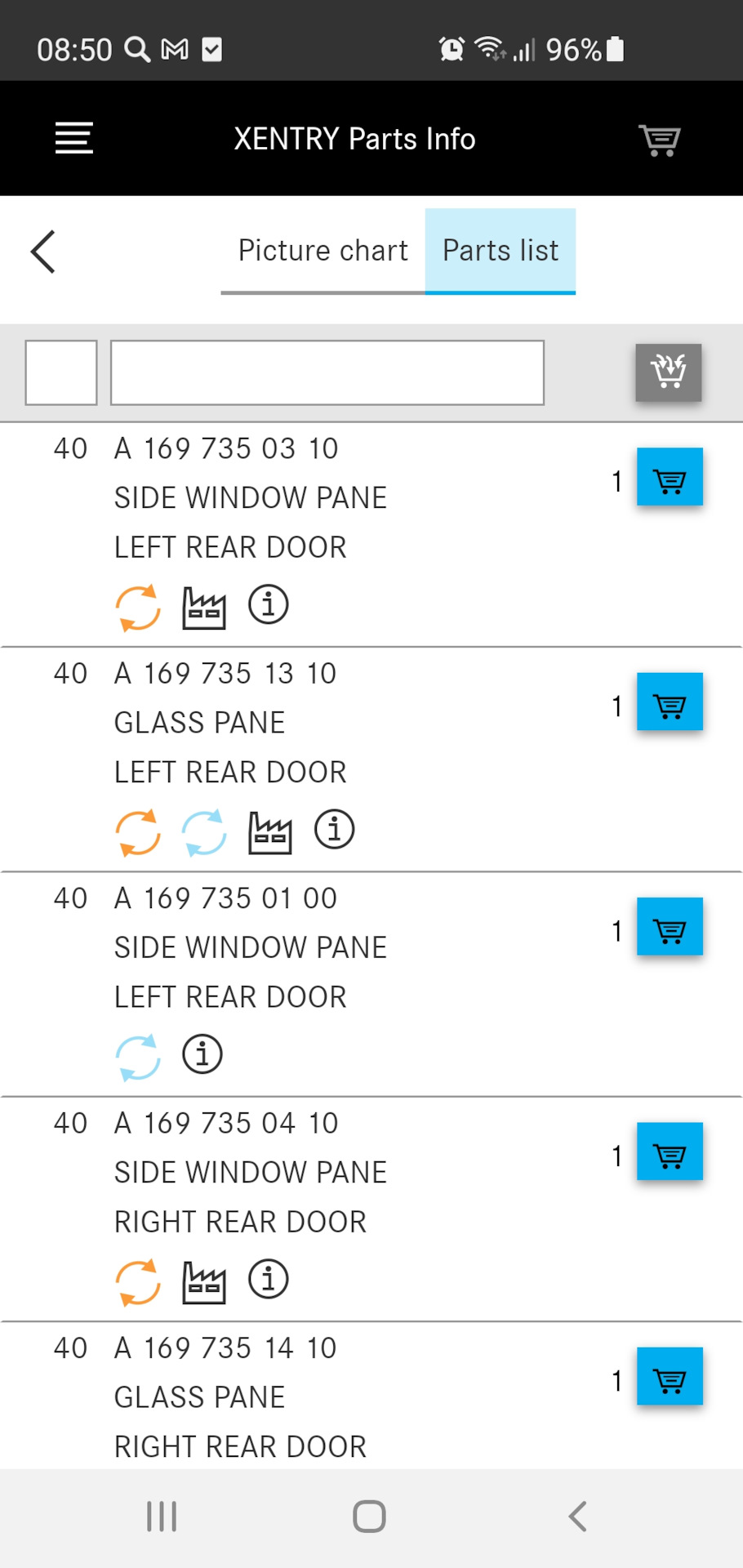Show factory icon details for A 169 735 13 10
This screenshot has width=743, height=1568.
269,831
